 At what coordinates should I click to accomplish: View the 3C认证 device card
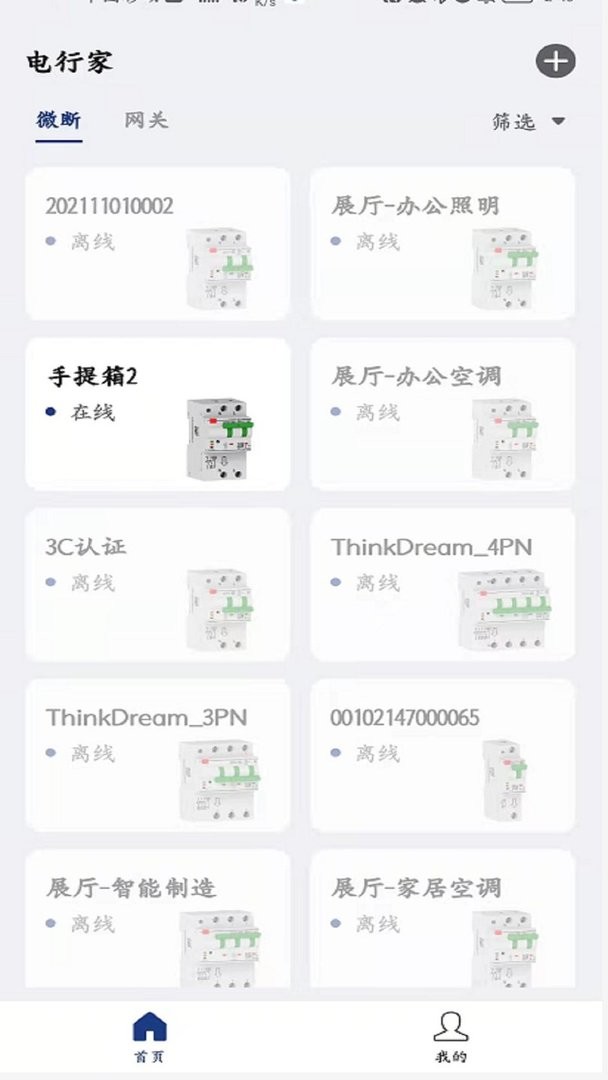[157, 584]
